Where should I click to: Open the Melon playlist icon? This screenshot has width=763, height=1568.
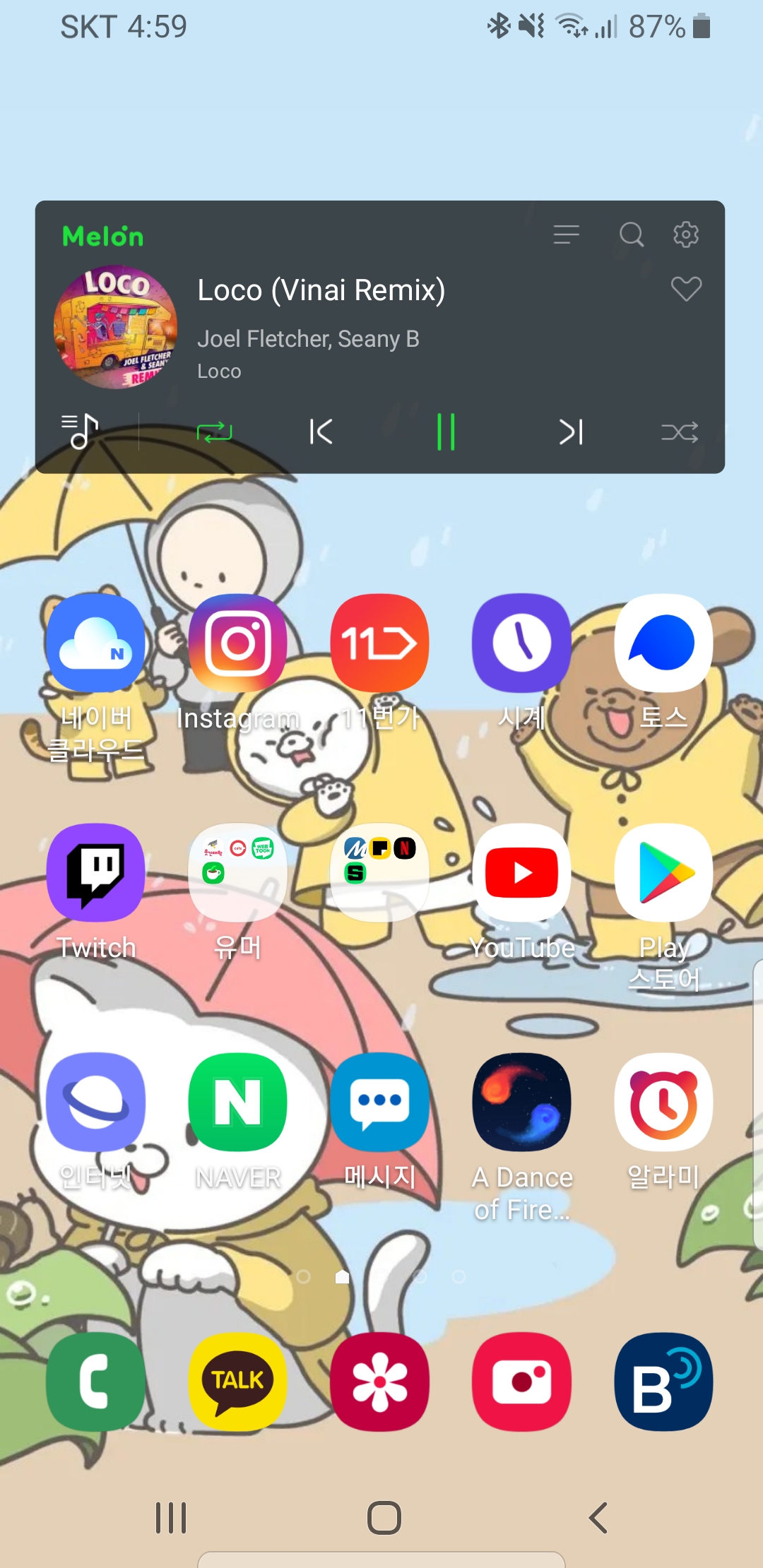click(x=79, y=431)
